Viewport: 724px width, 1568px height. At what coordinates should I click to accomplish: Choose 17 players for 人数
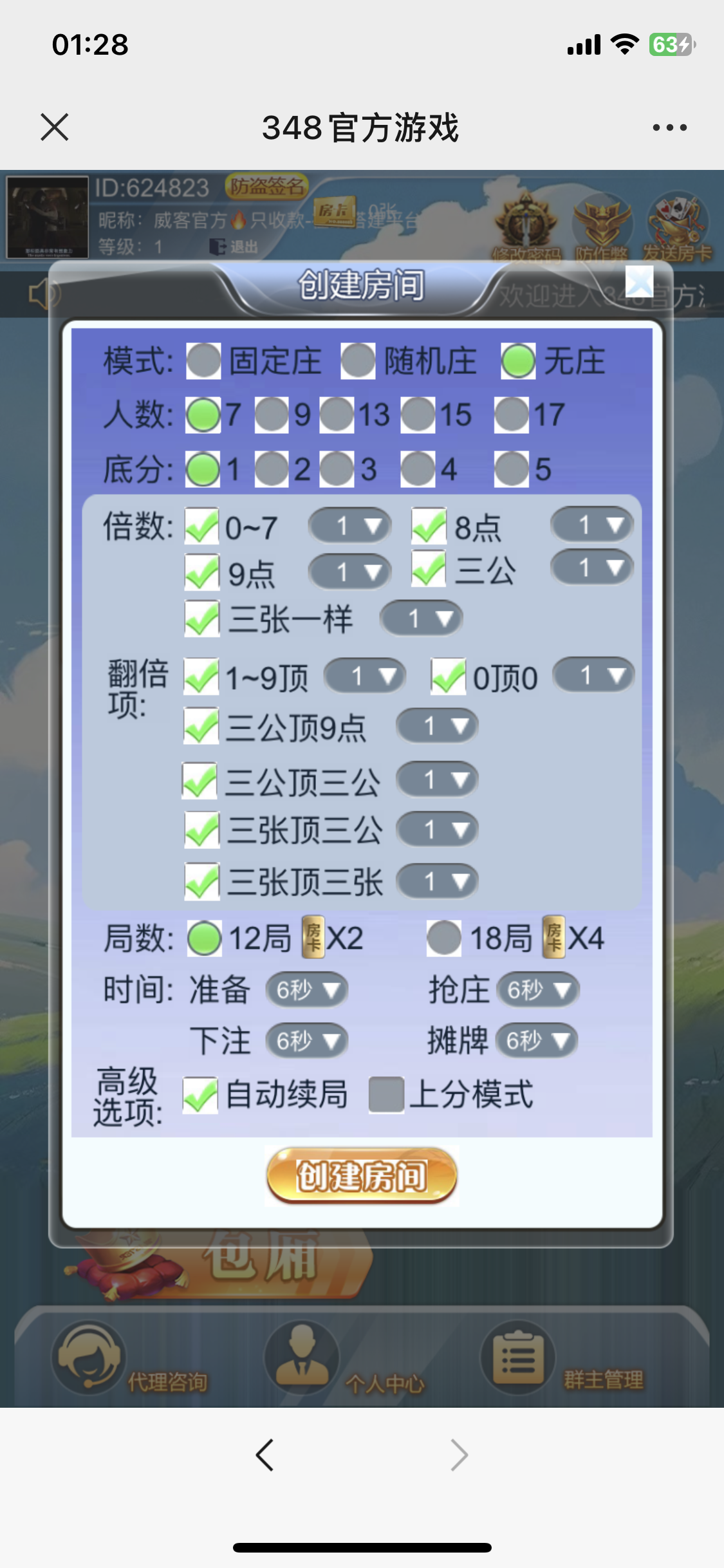pos(512,415)
